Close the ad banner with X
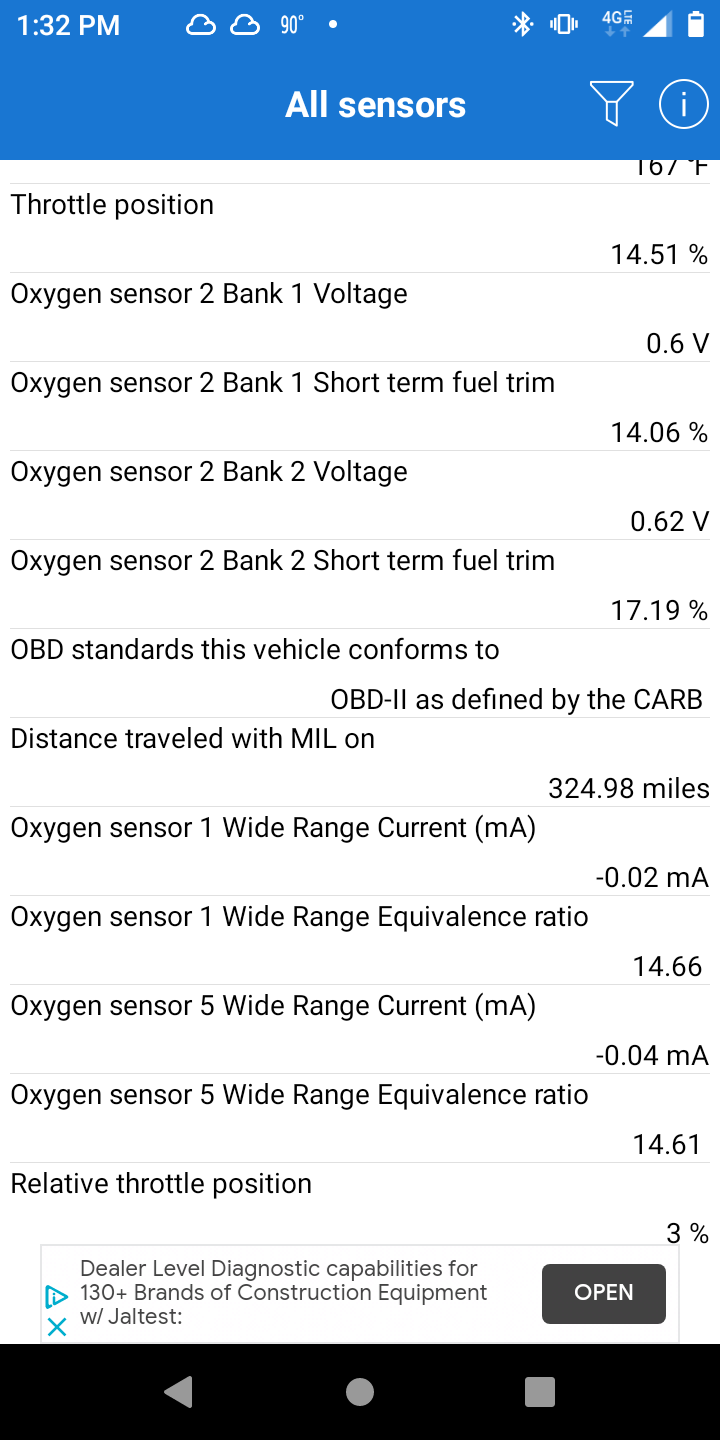 [x=57, y=1327]
